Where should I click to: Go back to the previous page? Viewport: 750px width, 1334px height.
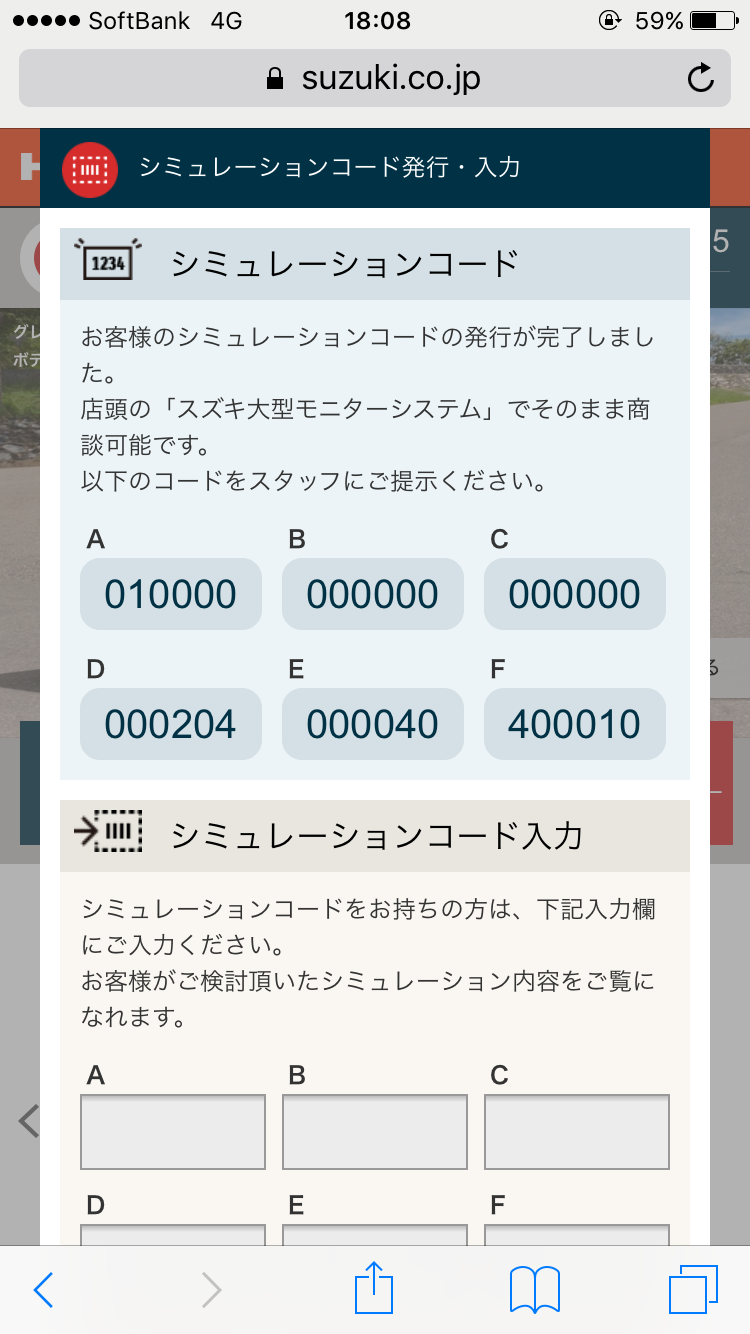[43, 1290]
